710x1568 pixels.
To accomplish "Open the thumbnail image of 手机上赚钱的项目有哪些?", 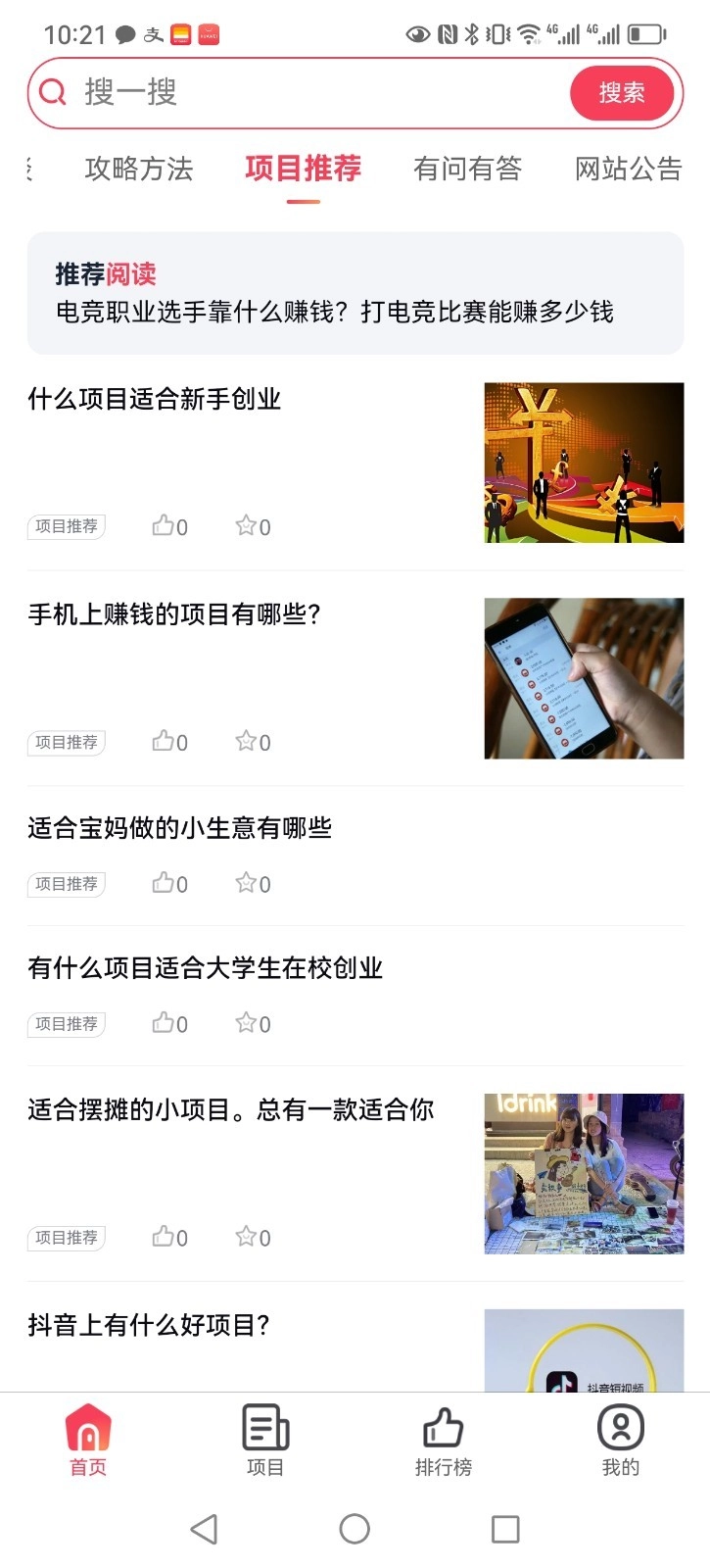I will click(583, 677).
